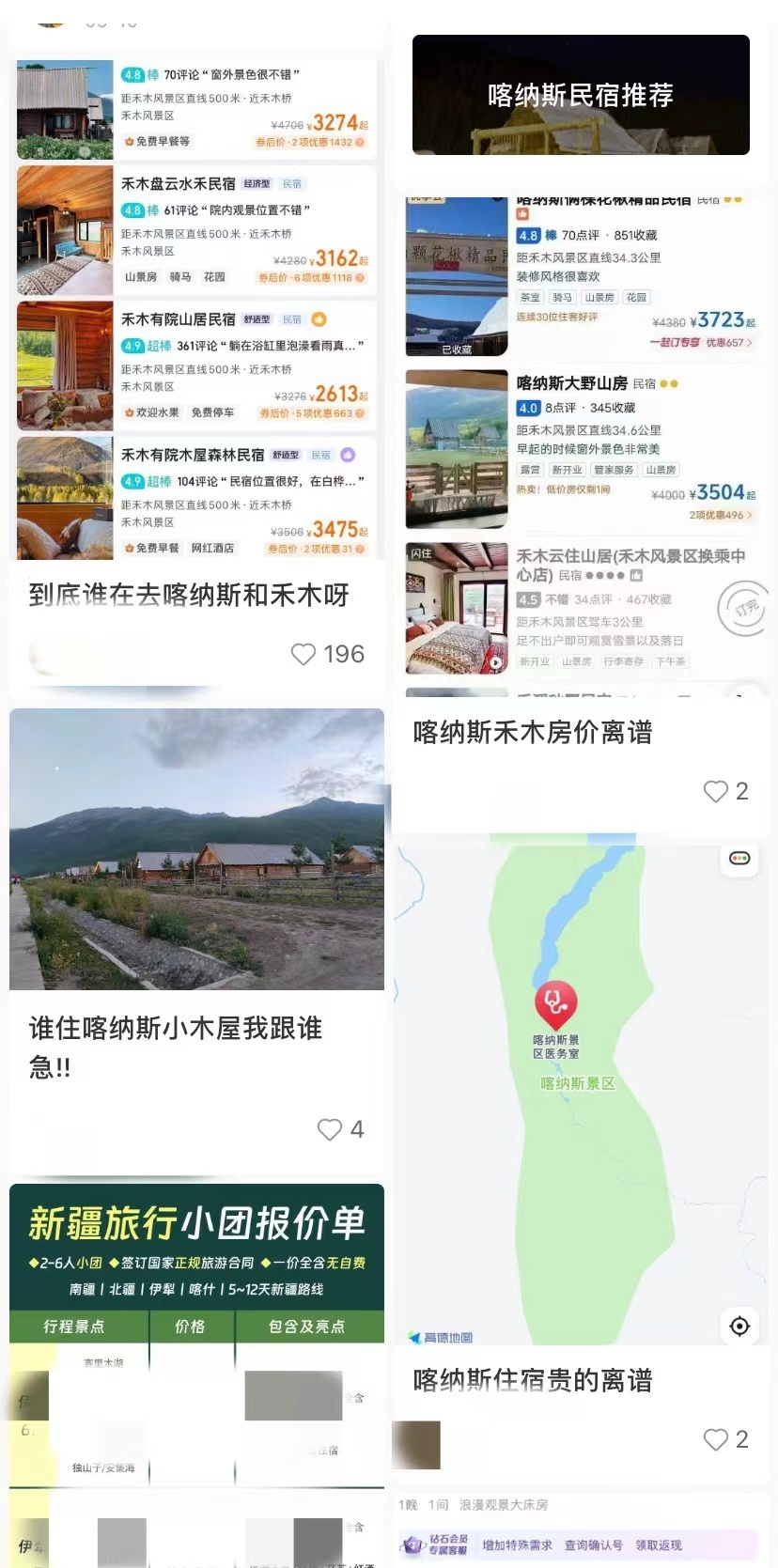This screenshot has width=778, height=1568.
Task: Like the post 谁住喀纳斯小木屋我跟谁急
Action: (330, 1129)
